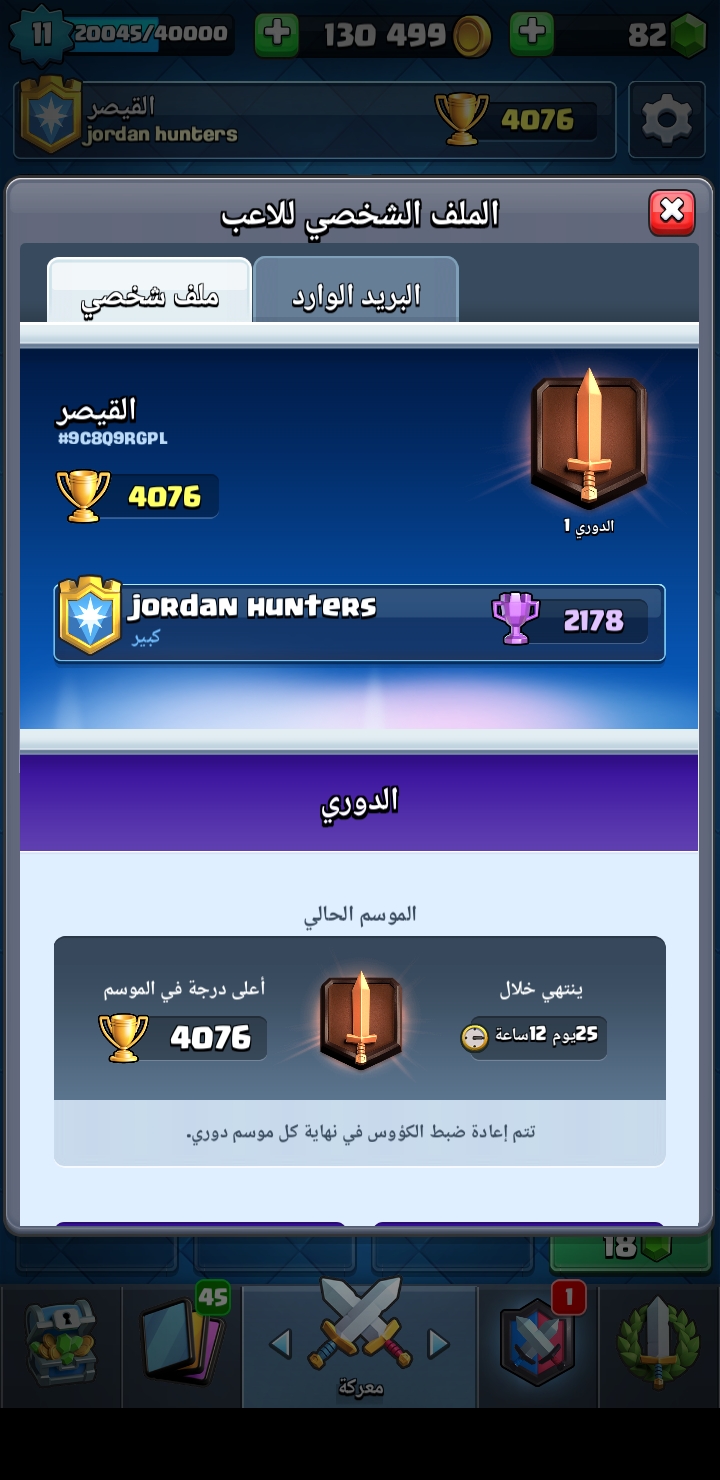Close the player profile dialog
Image resolution: width=720 pixels, height=1480 pixels.
[671, 212]
